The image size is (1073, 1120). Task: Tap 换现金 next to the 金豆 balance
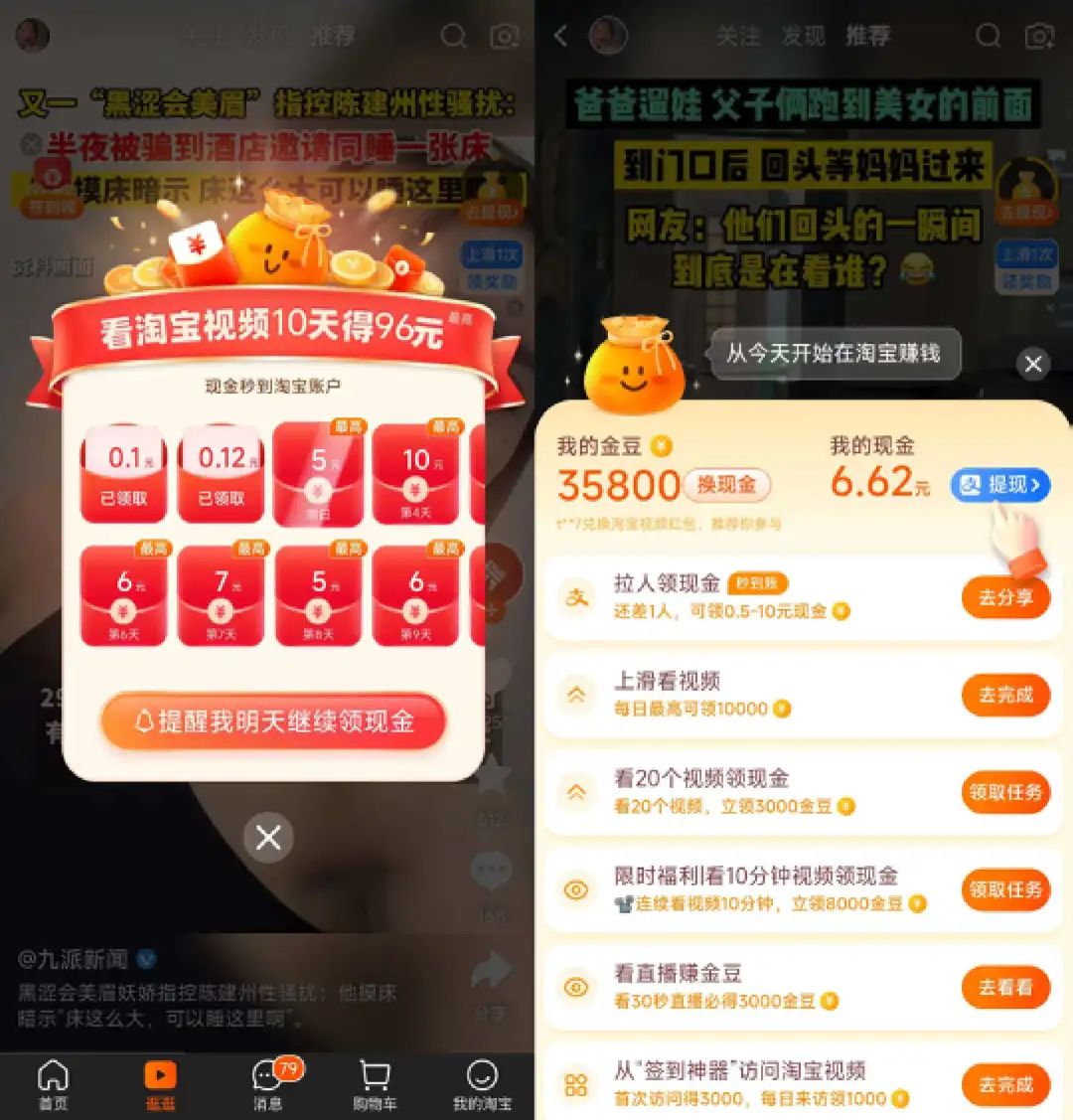pyautogui.click(x=726, y=485)
